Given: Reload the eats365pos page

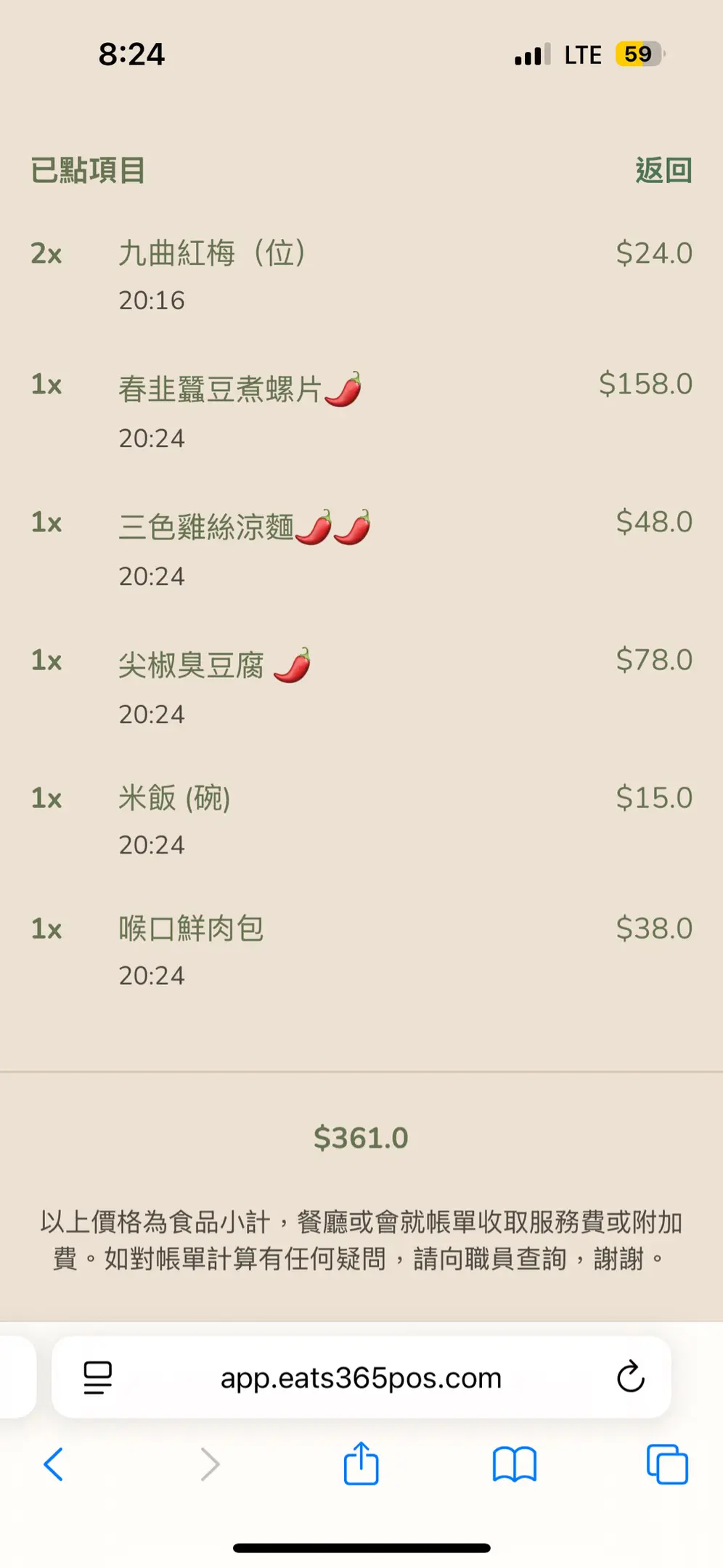Looking at the screenshot, I should pos(630,1376).
